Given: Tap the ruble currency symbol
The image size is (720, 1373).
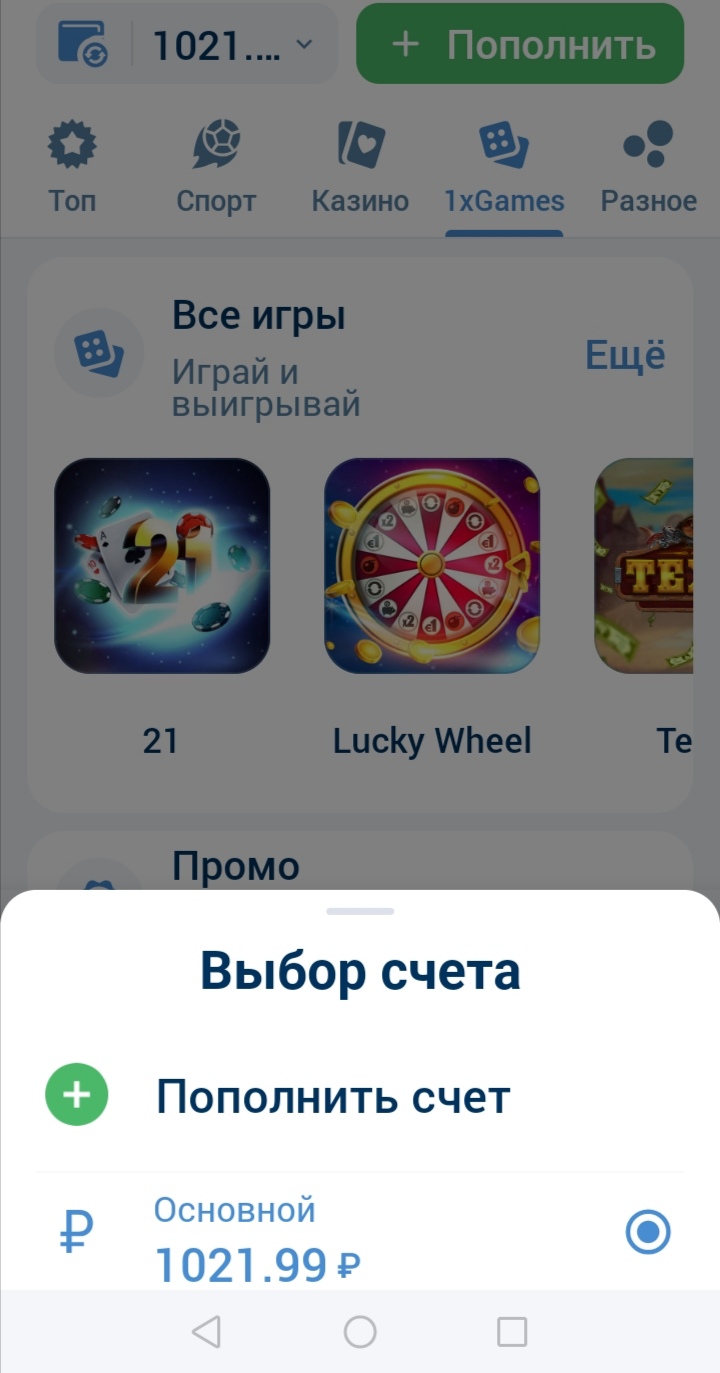Looking at the screenshot, I should click(73, 1230).
